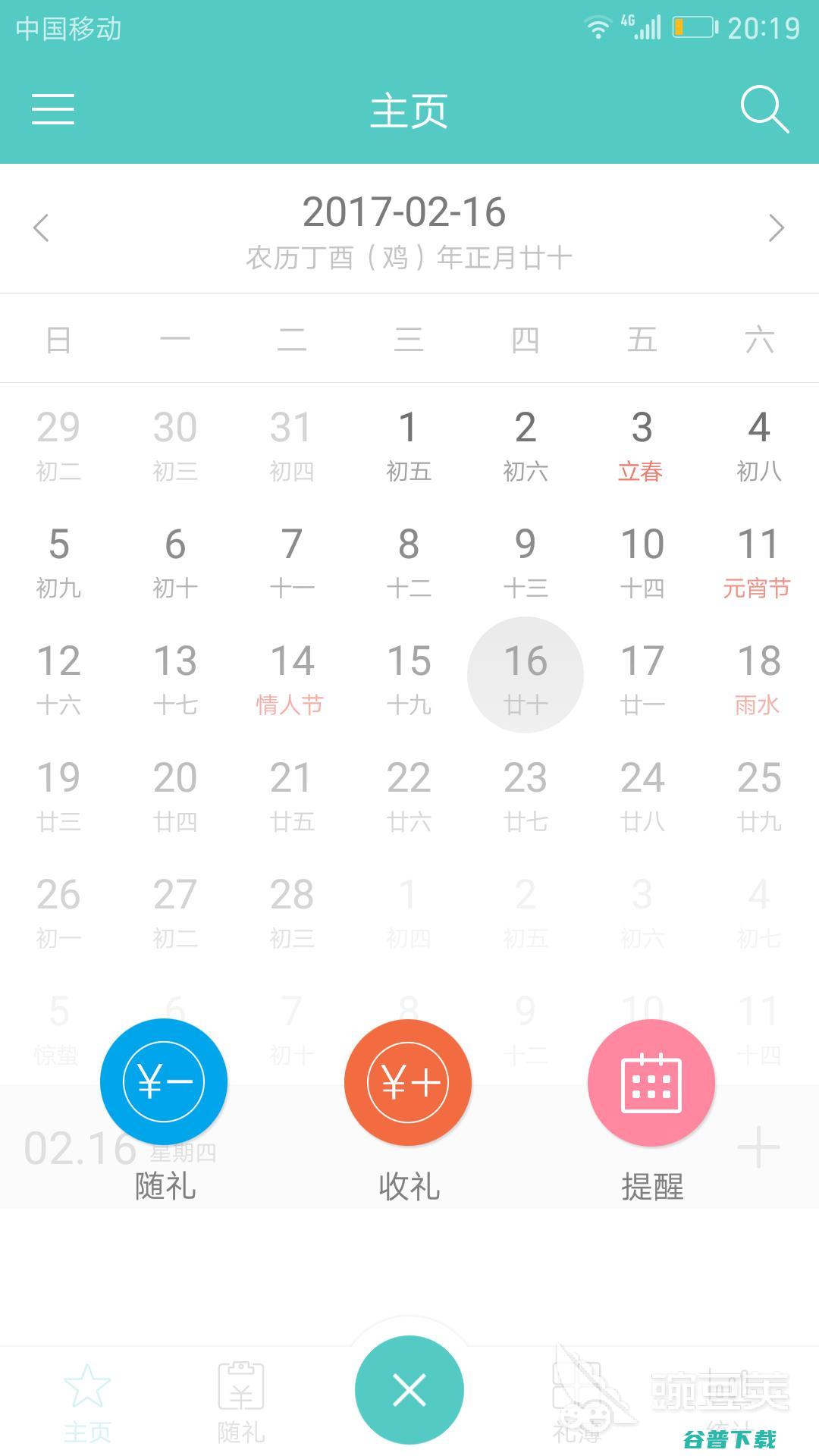The height and width of the screenshot is (1456, 819).
Task: Select February 9 十三
Action: pyautogui.click(x=525, y=560)
